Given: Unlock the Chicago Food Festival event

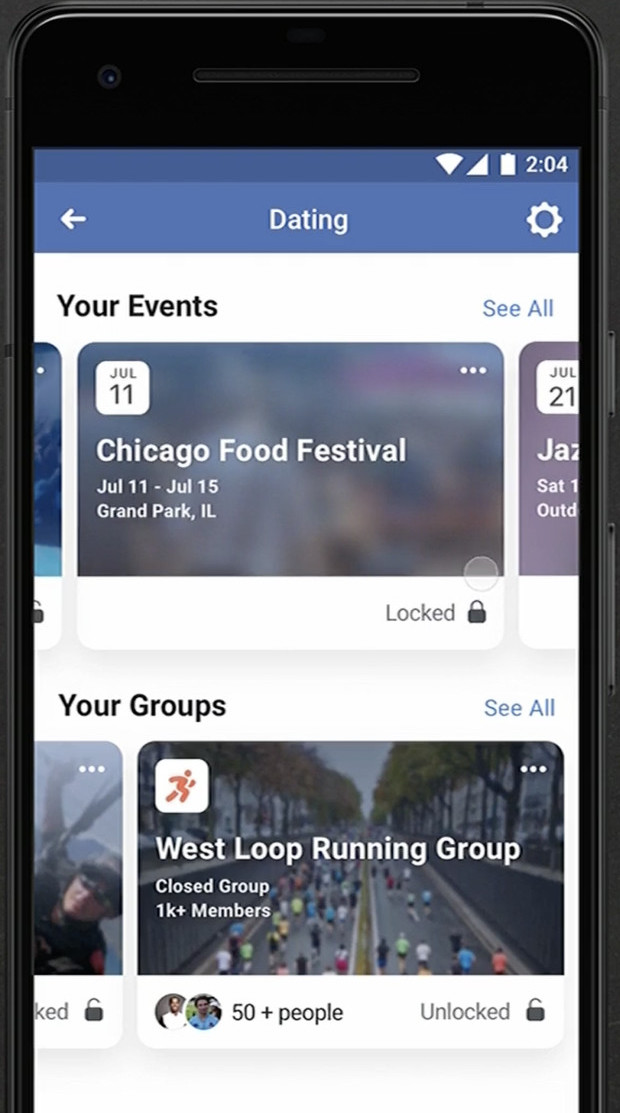Looking at the screenshot, I should tap(436, 613).
